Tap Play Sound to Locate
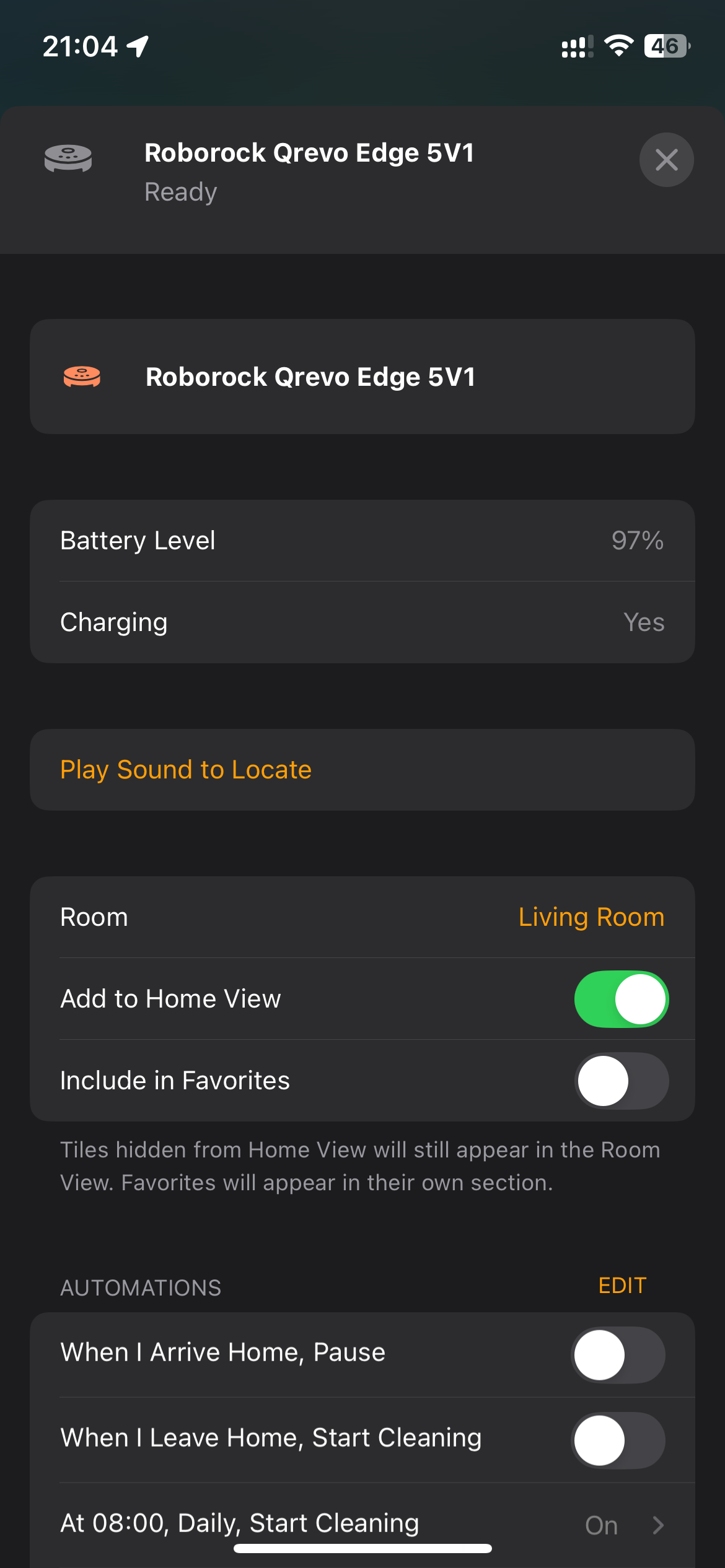Screen dimensions: 725x1568 185,769
